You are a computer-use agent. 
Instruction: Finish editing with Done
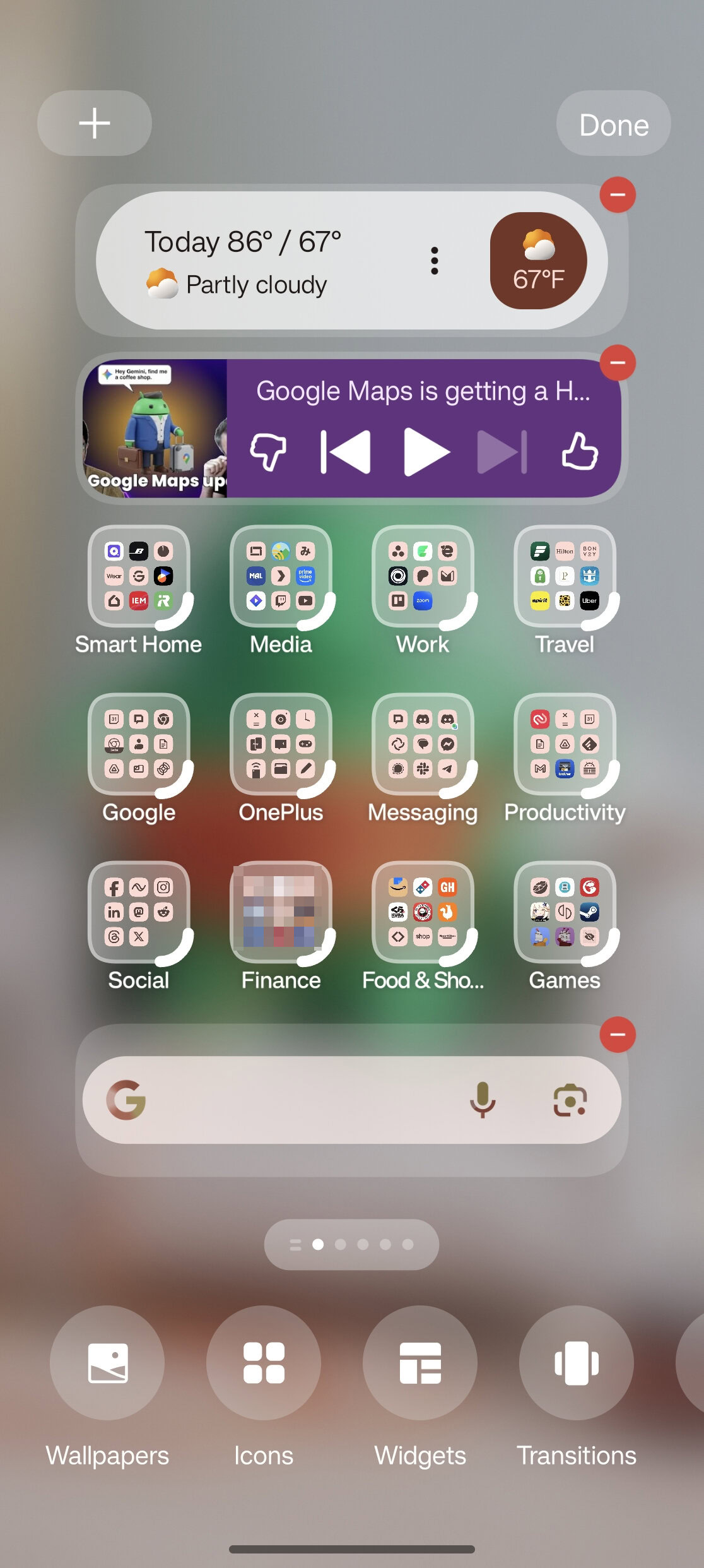(x=613, y=124)
